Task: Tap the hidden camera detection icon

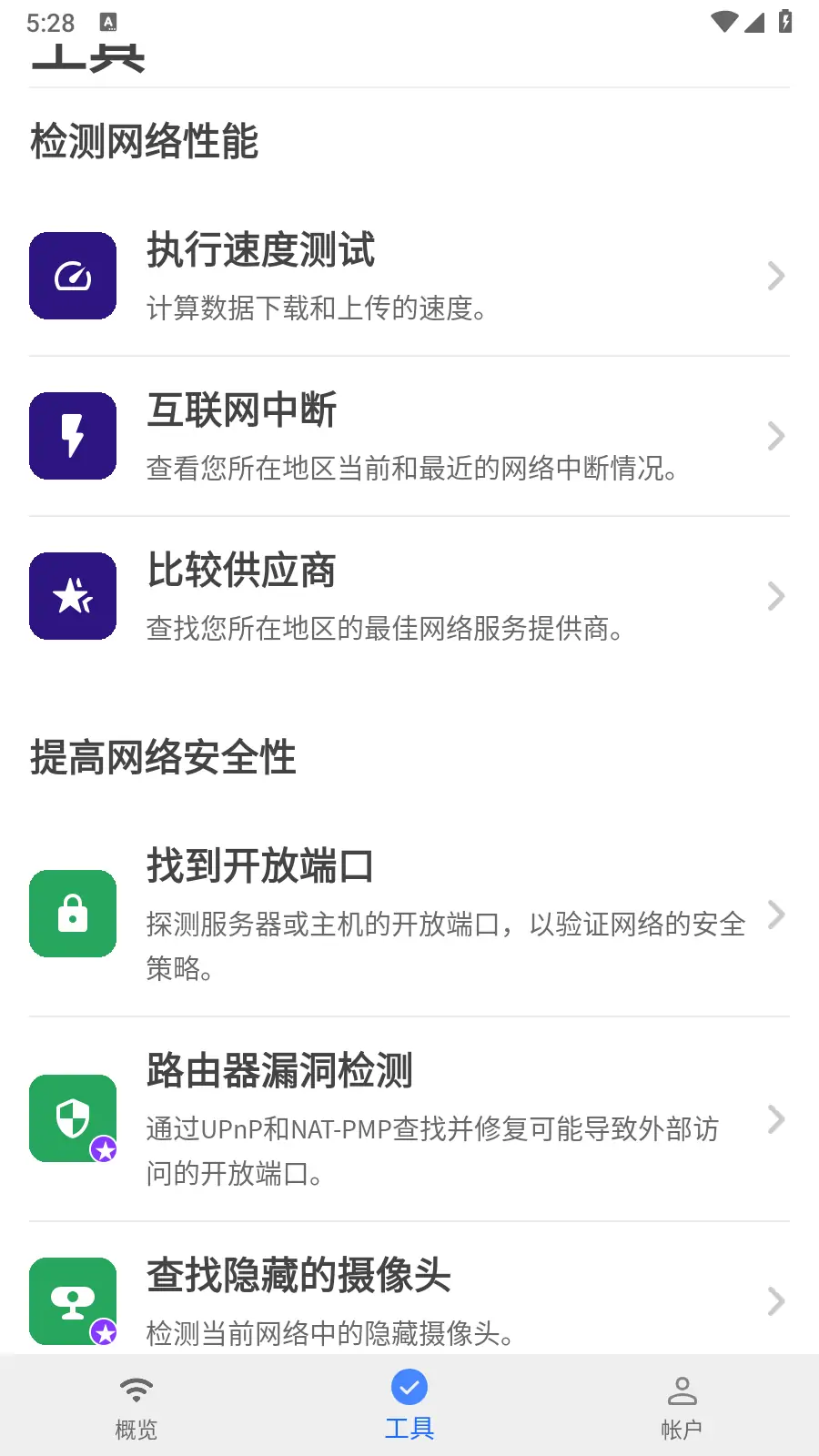Action: coord(73,1300)
